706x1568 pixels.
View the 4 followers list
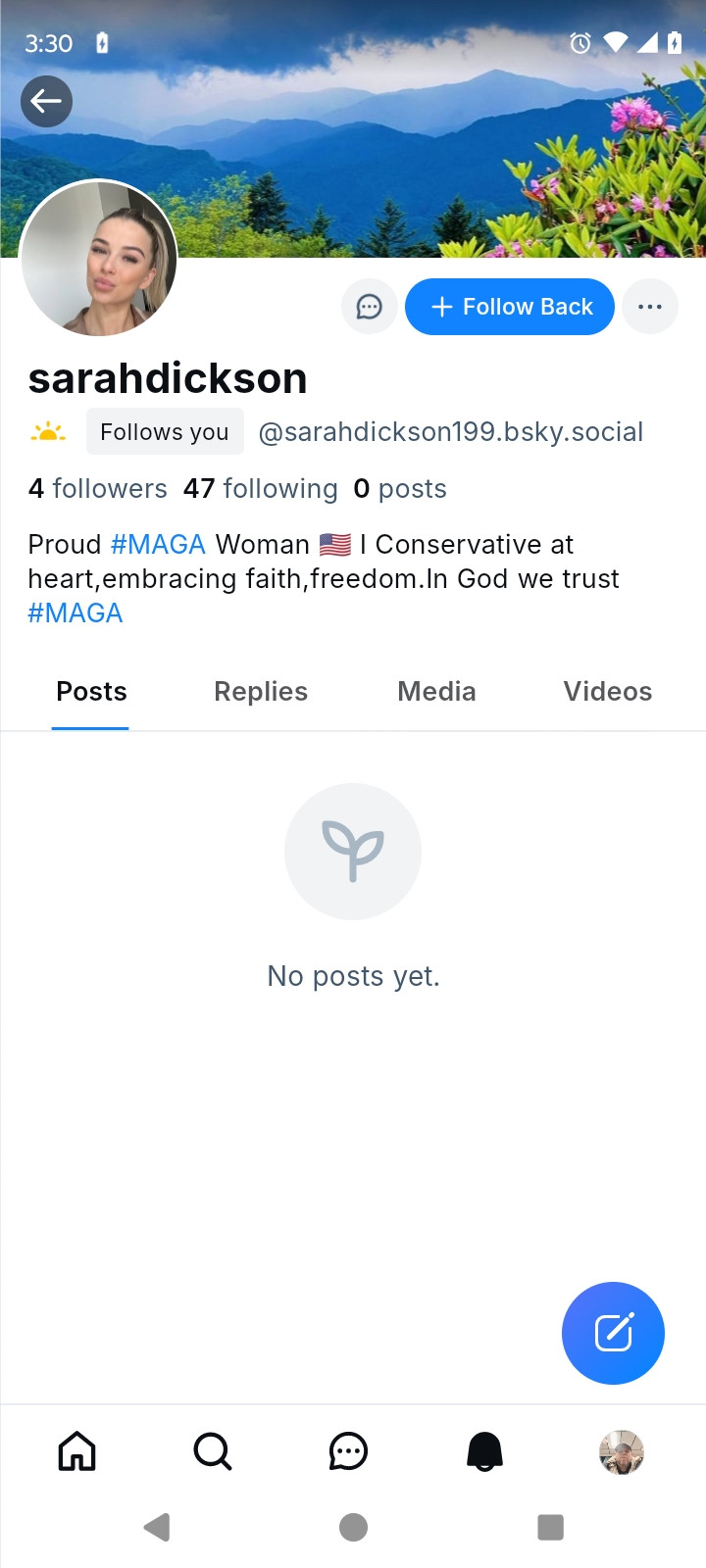pos(98,488)
